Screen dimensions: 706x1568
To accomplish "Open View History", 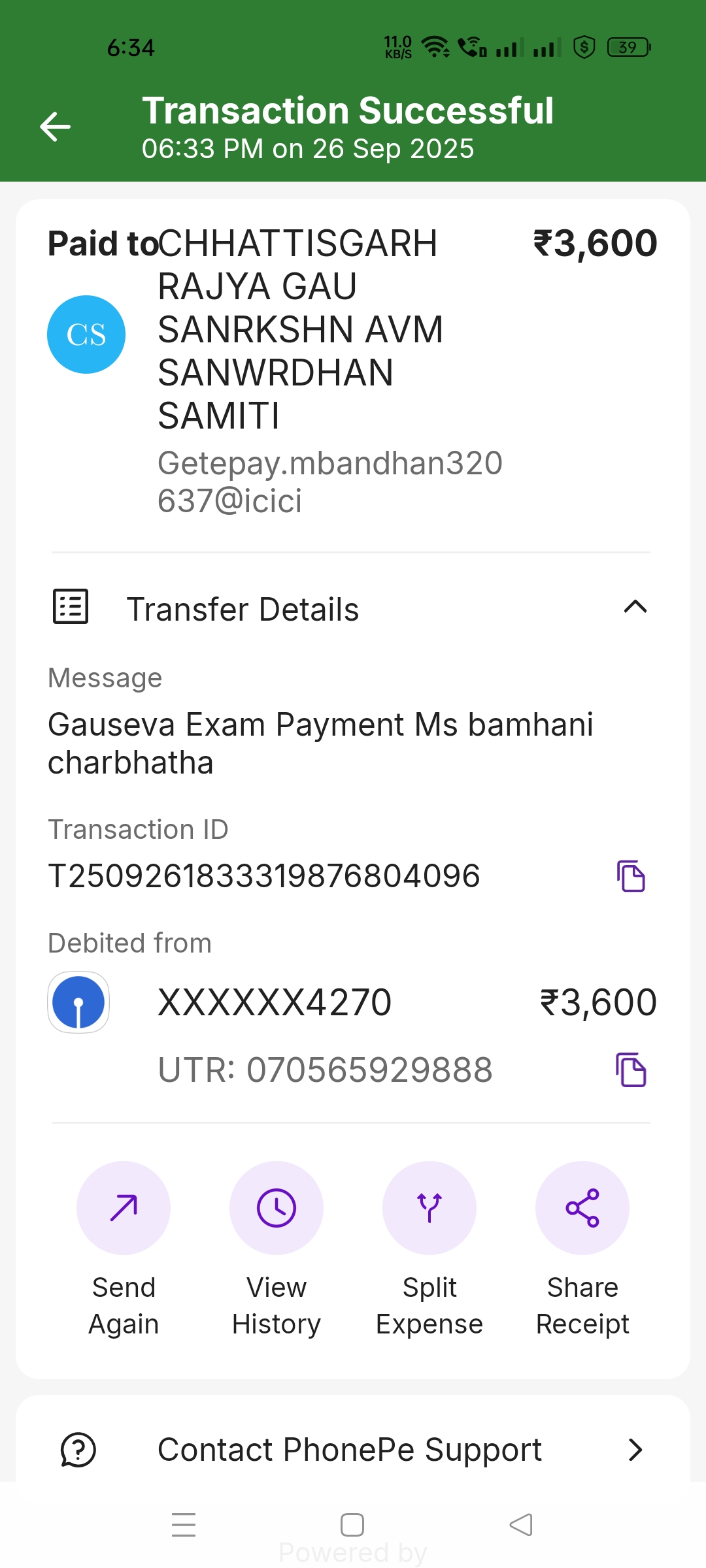I will click(277, 1208).
